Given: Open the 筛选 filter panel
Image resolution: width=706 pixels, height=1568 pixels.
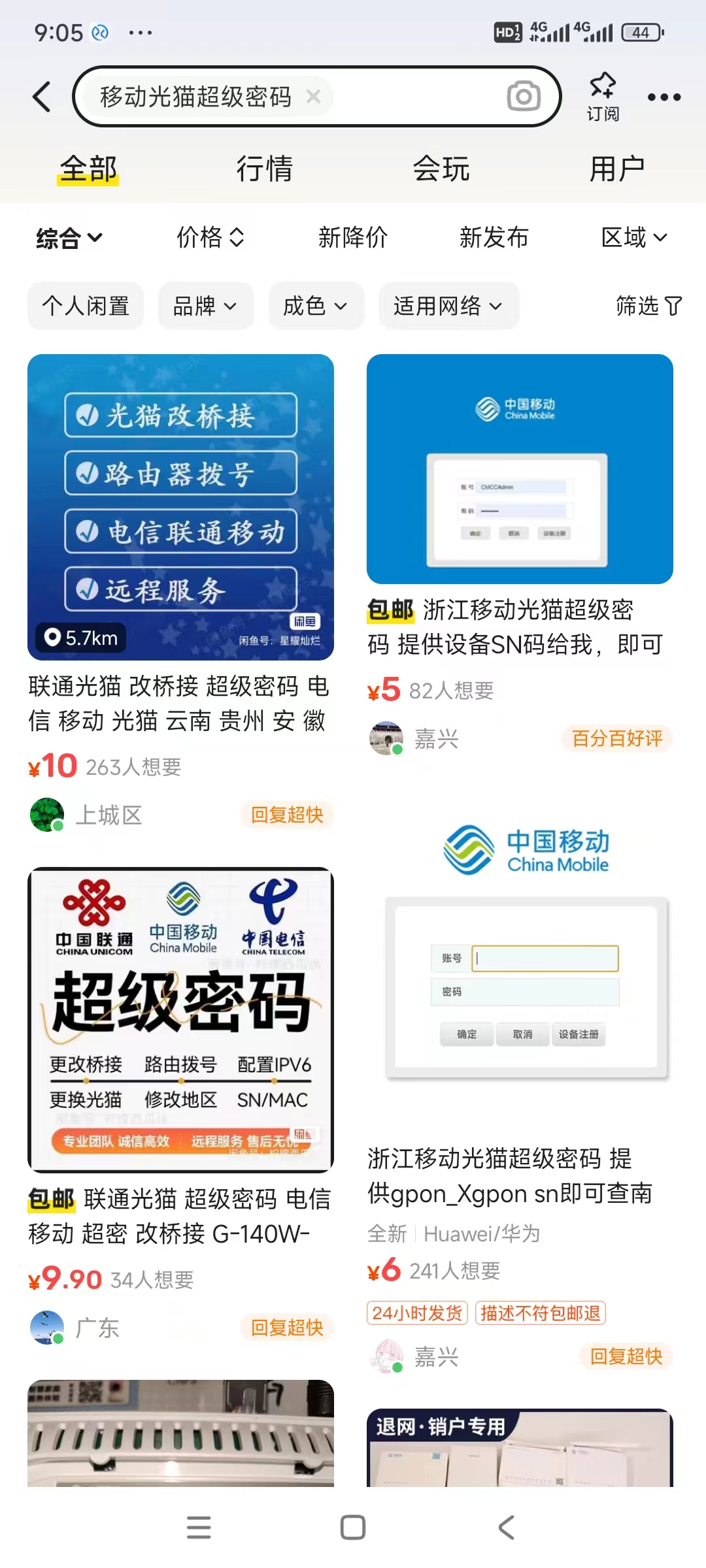Looking at the screenshot, I should 648,306.
